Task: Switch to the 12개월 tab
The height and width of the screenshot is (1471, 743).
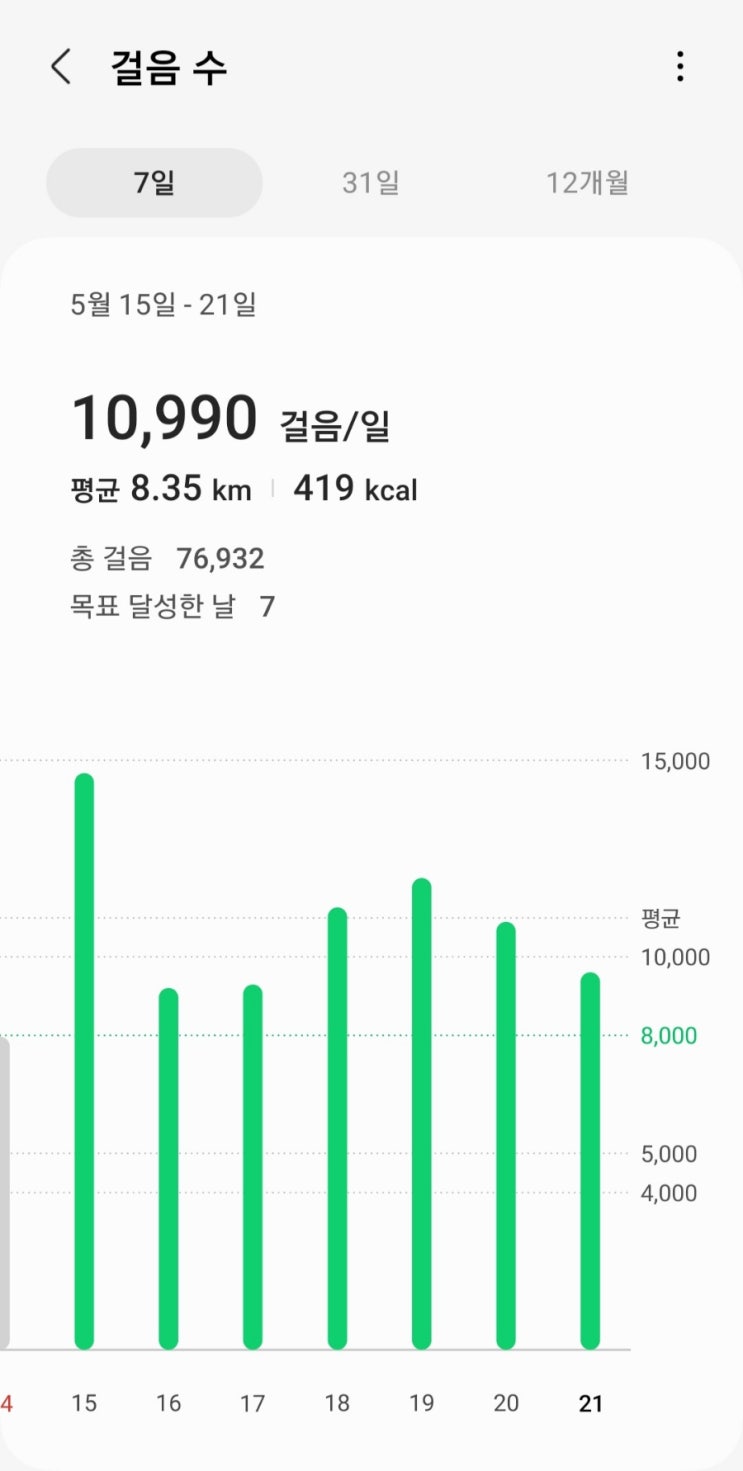Action: pos(587,183)
